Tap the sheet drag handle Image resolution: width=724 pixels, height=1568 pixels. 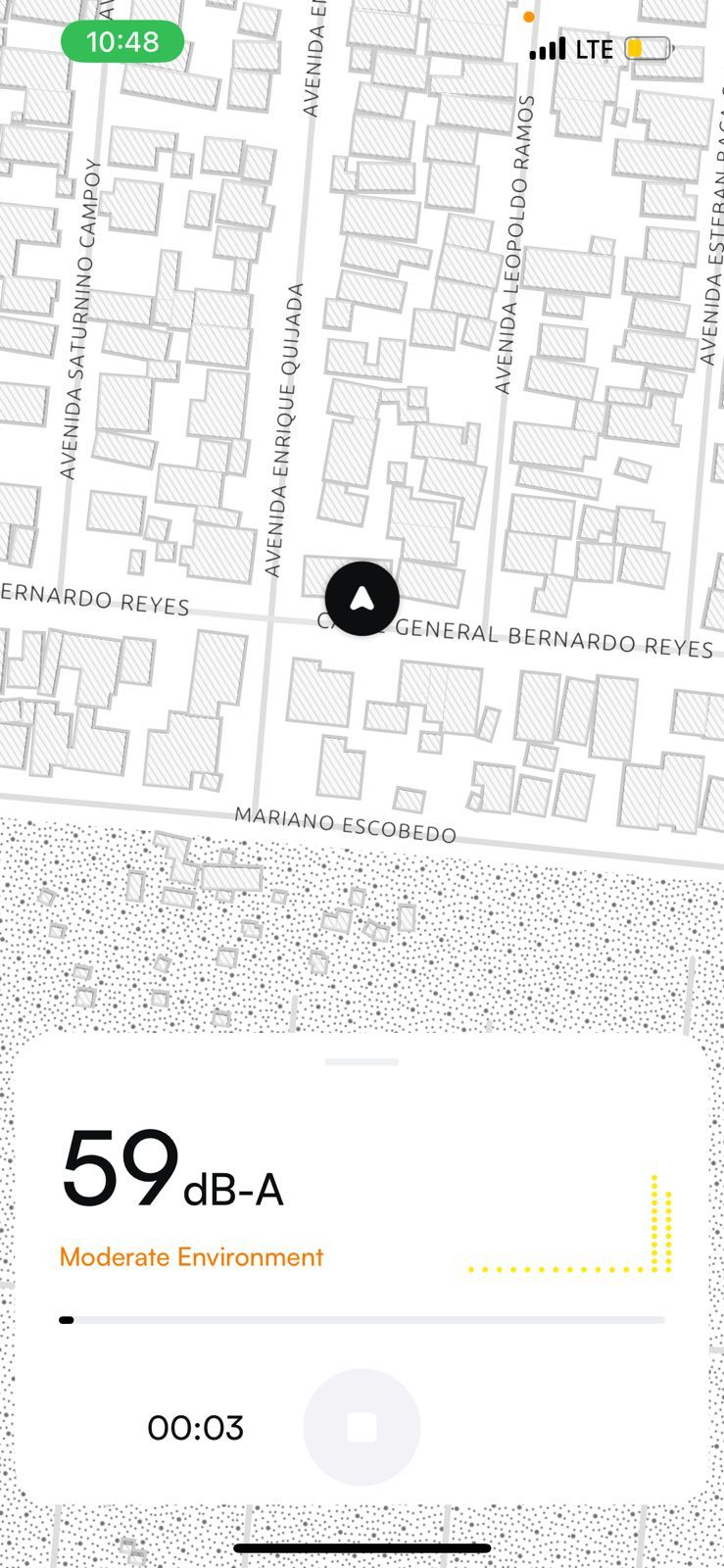point(362,1061)
